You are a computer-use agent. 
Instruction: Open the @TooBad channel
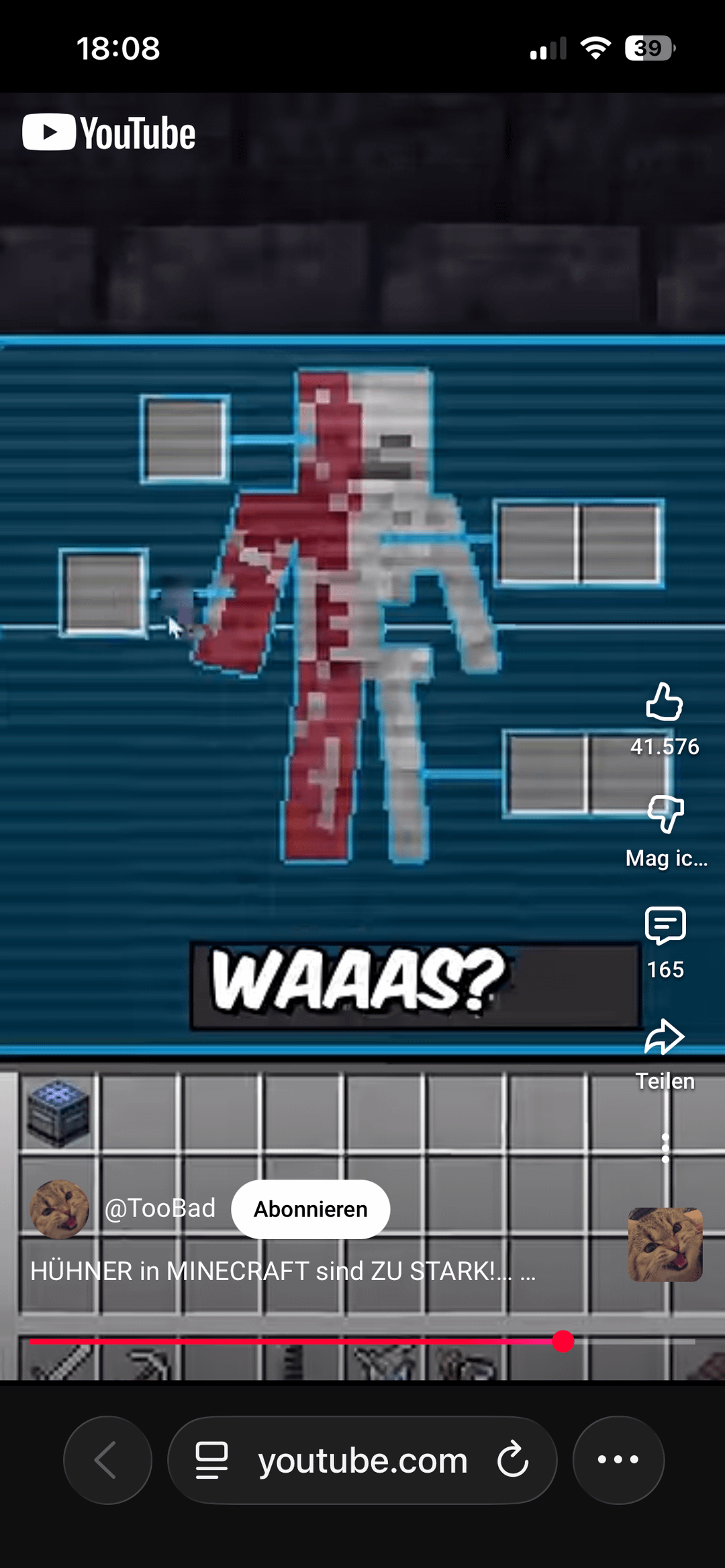pos(159,1208)
